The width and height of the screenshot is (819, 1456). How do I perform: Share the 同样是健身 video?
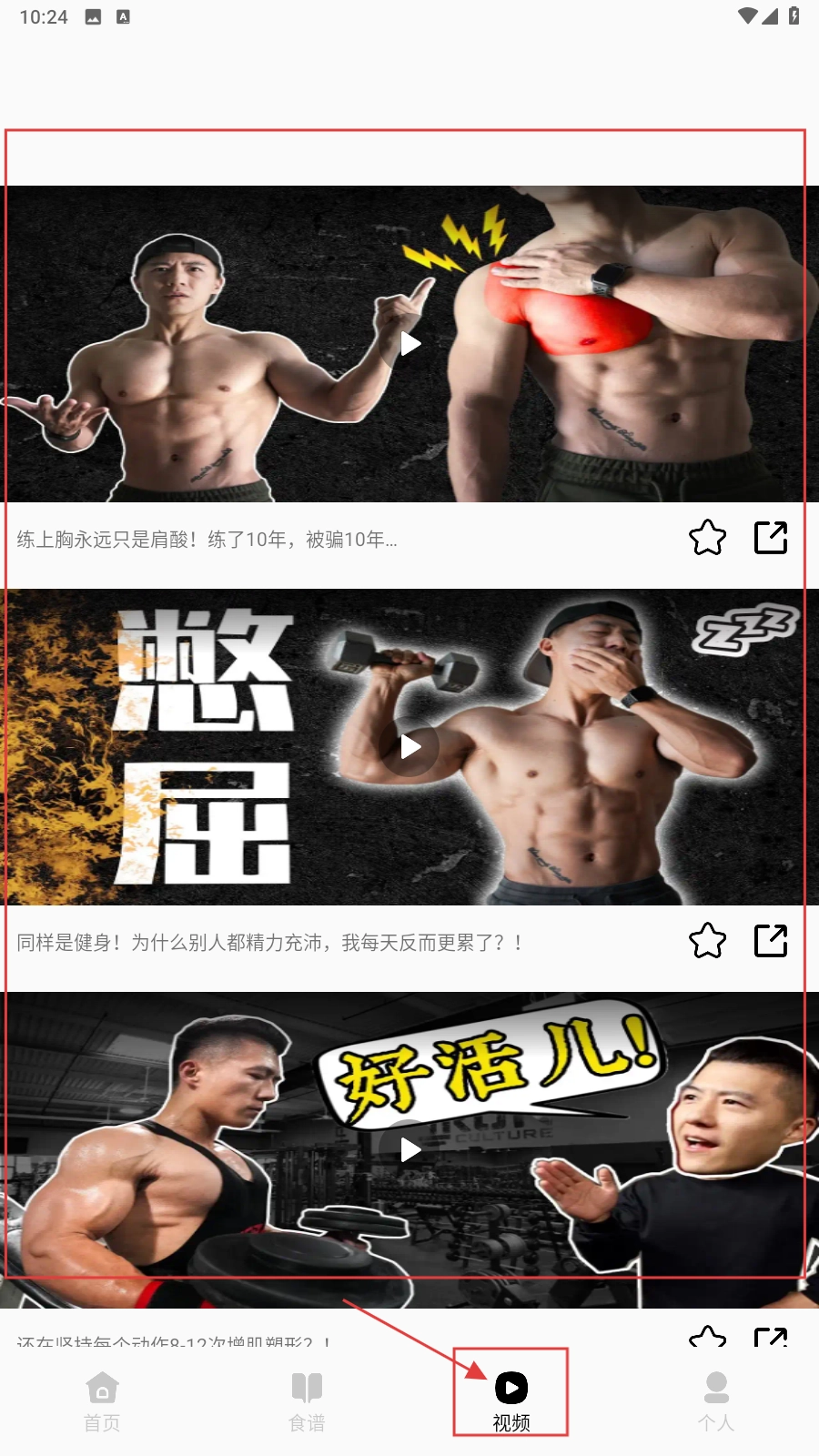click(x=771, y=941)
